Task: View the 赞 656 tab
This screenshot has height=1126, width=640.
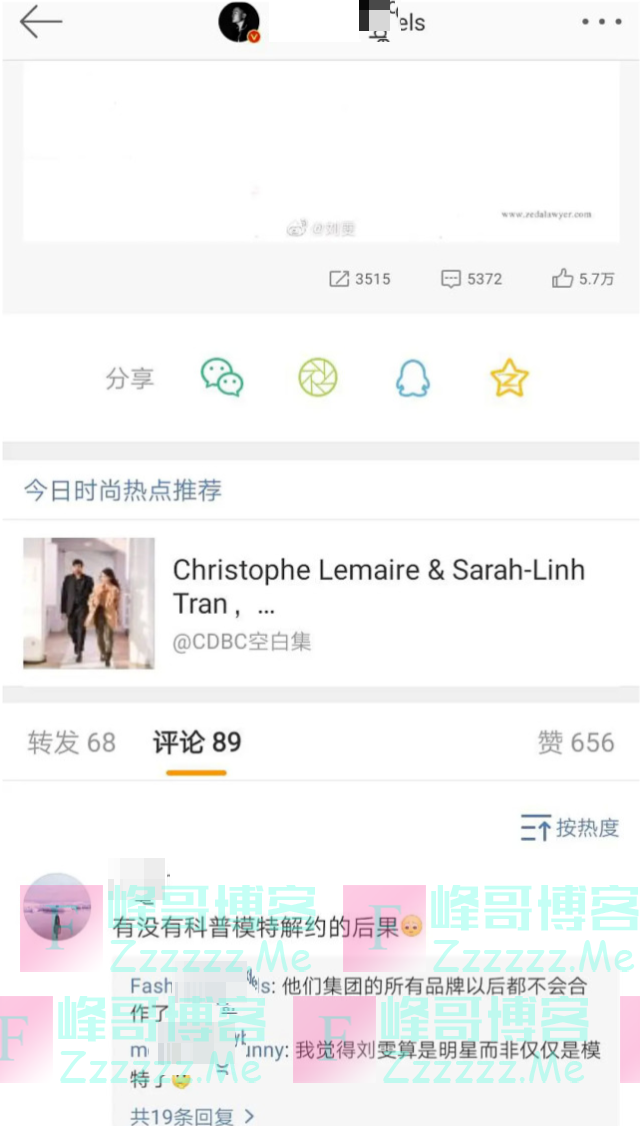Action: [576, 742]
